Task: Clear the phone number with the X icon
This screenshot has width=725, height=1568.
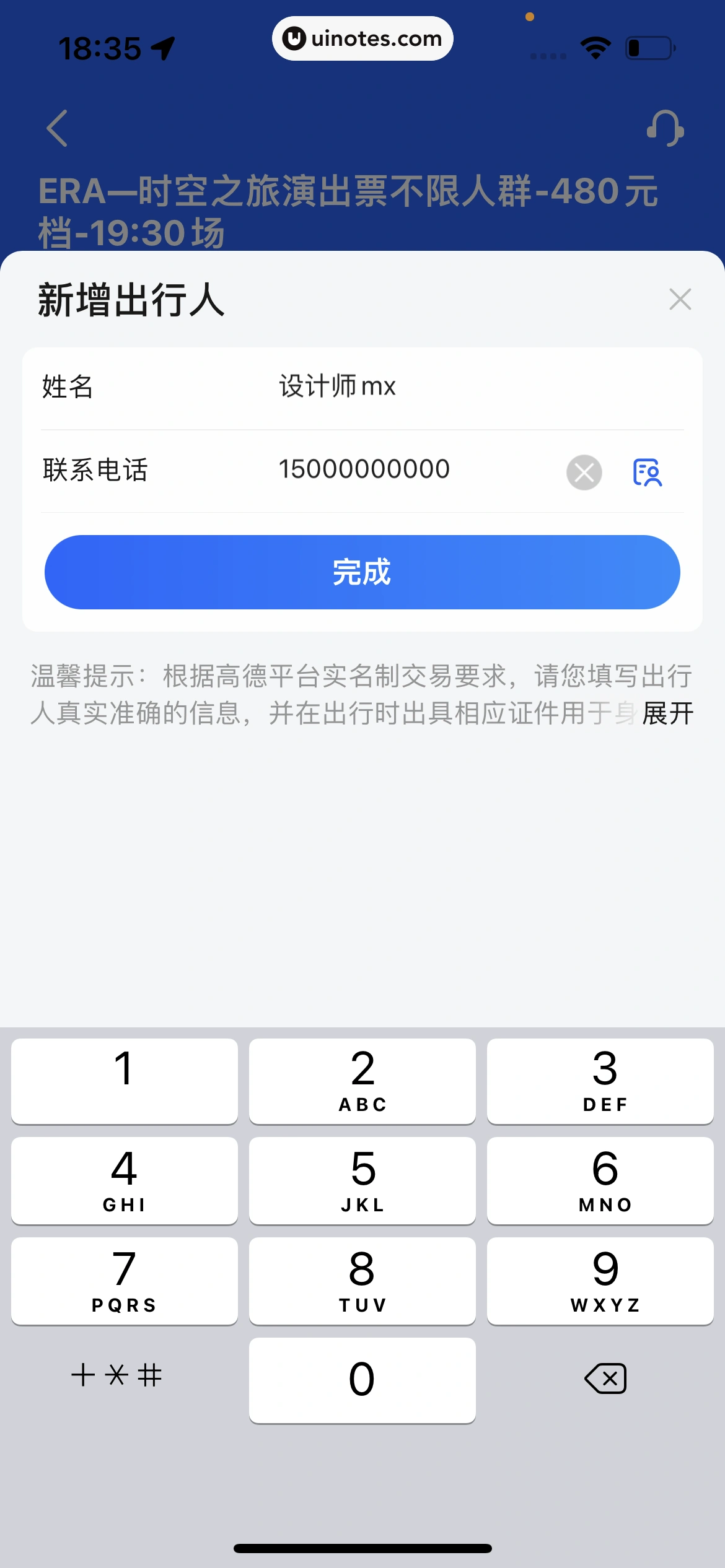Action: [x=583, y=472]
